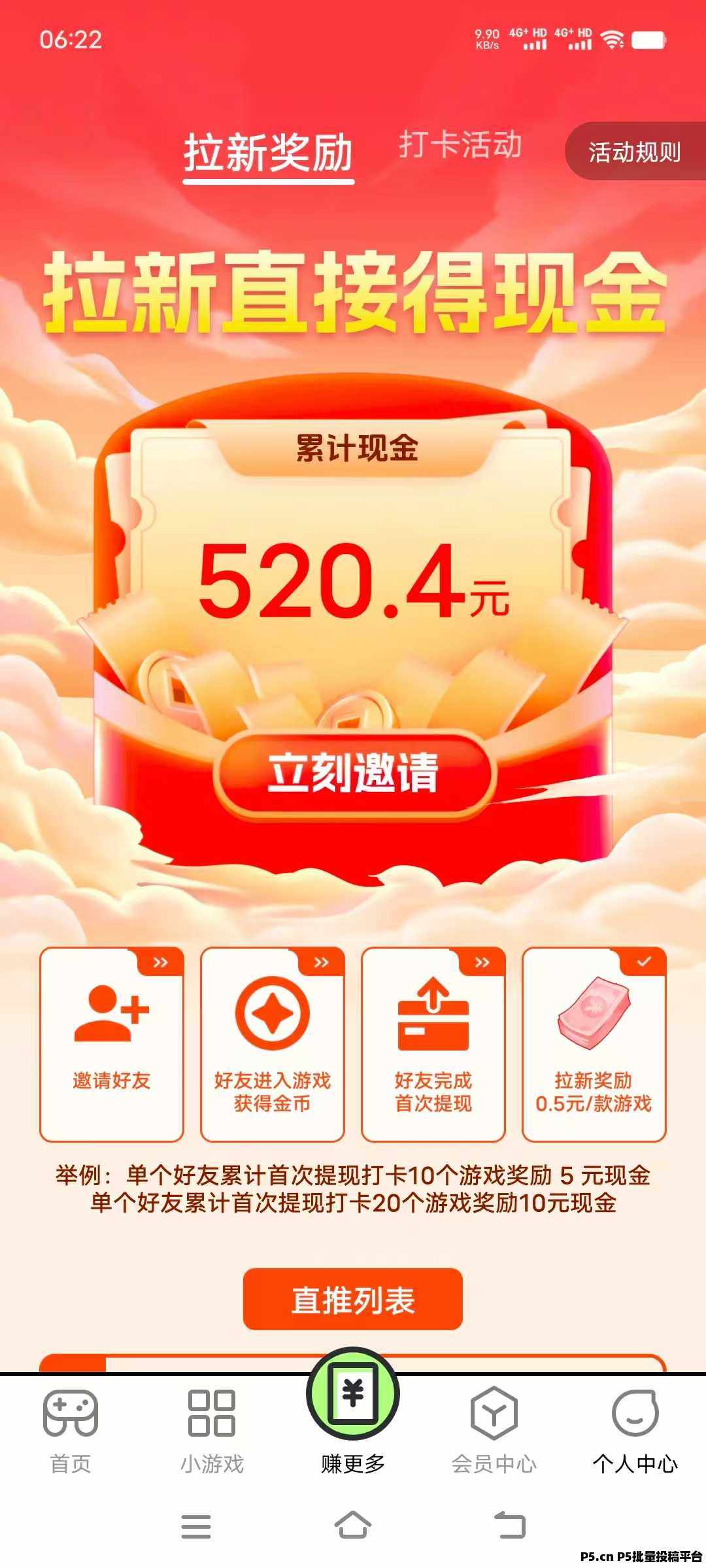Open 个人中心 personal center

[635, 1432]
